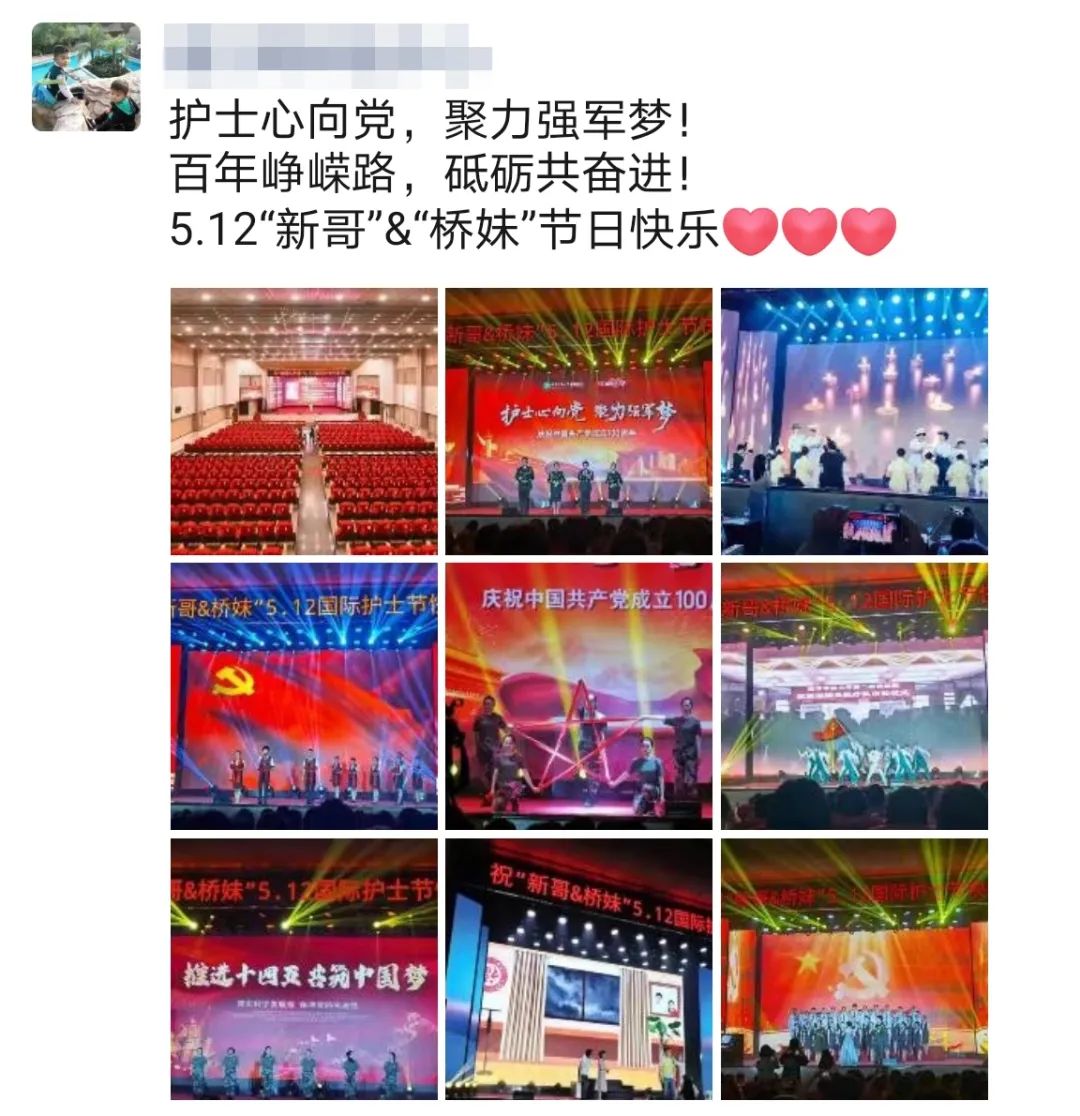Open the poster's profile avatar
The width and height of the screenshot is (1080, 1116).
86,77
